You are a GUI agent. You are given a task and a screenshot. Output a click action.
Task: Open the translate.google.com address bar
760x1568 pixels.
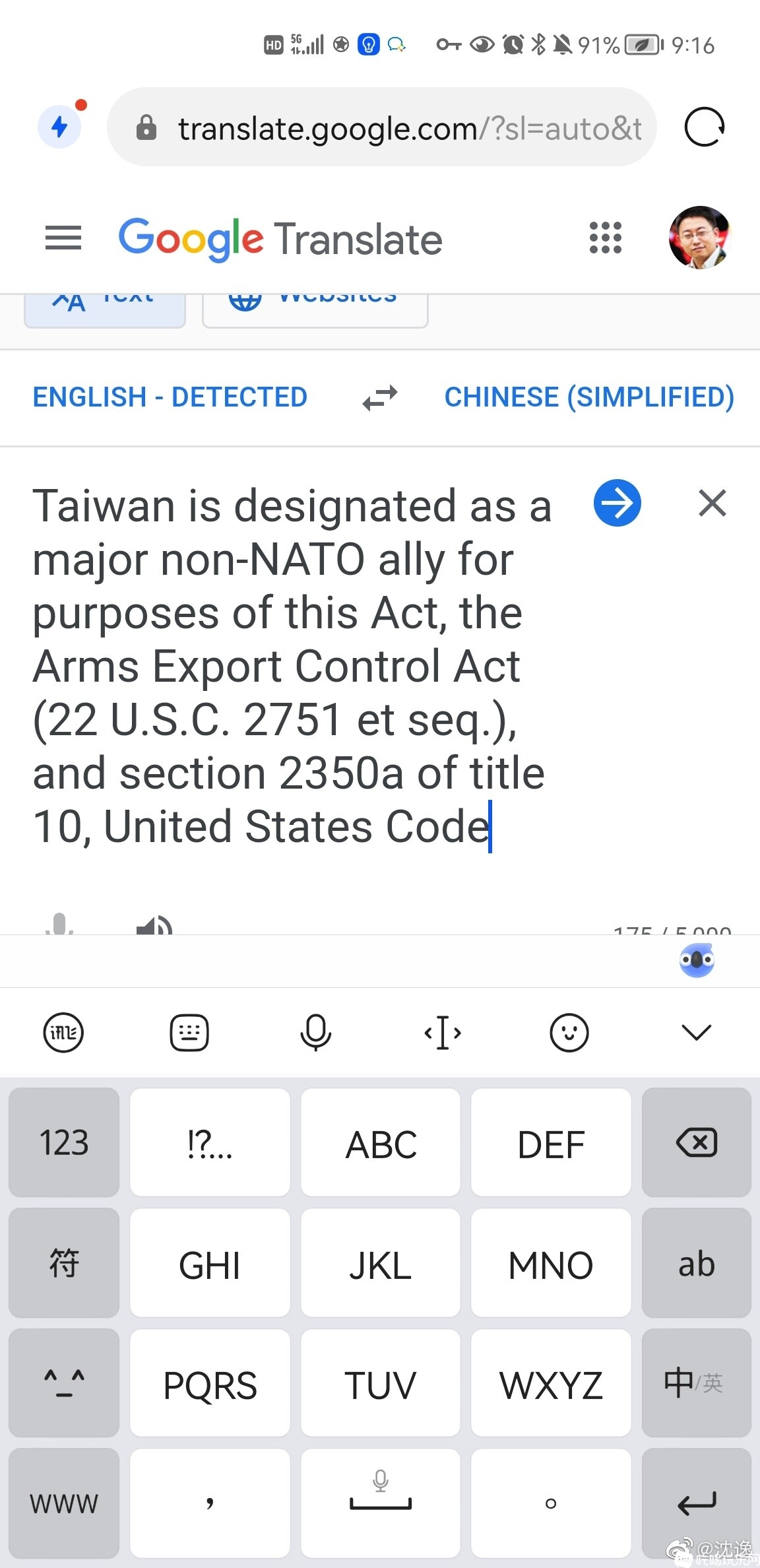(x=383, y=127)
